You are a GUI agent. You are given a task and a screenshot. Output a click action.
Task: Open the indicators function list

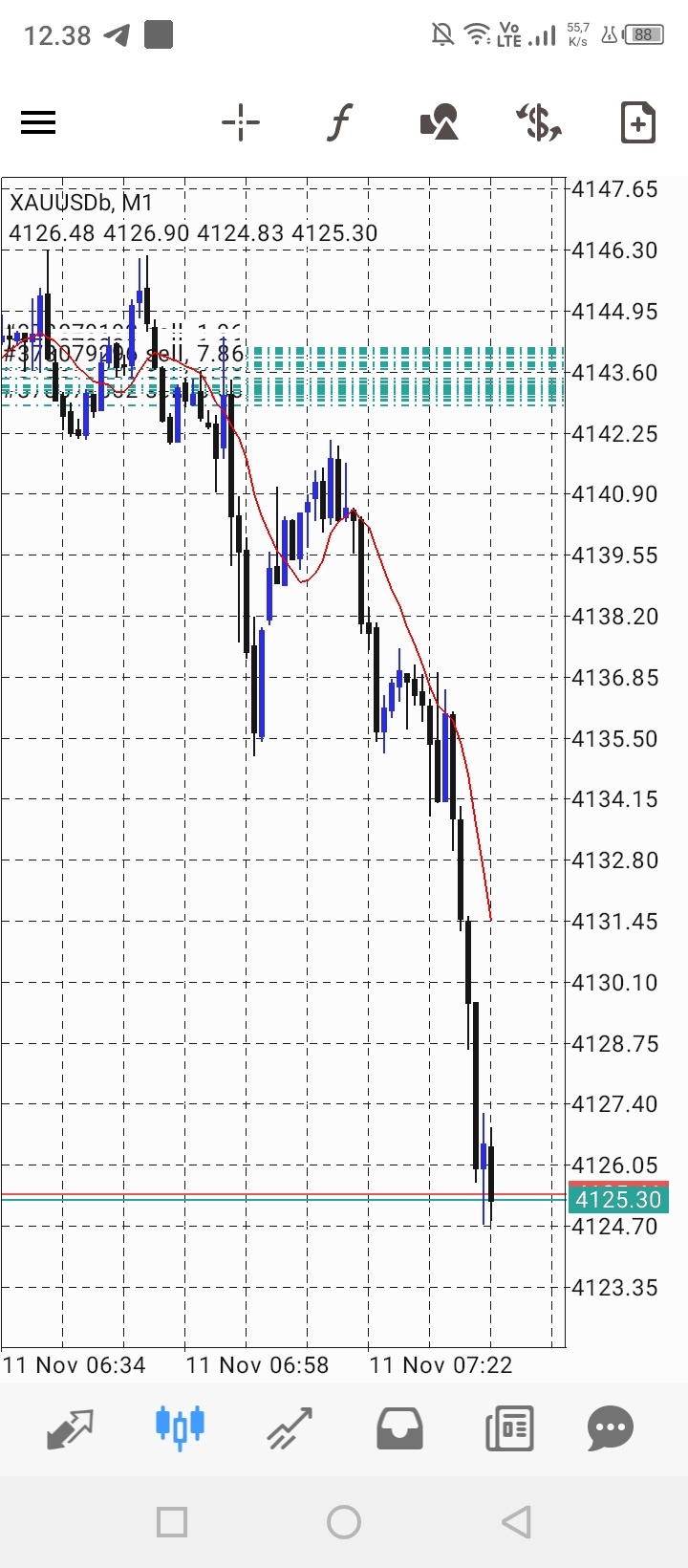[339, 122]
